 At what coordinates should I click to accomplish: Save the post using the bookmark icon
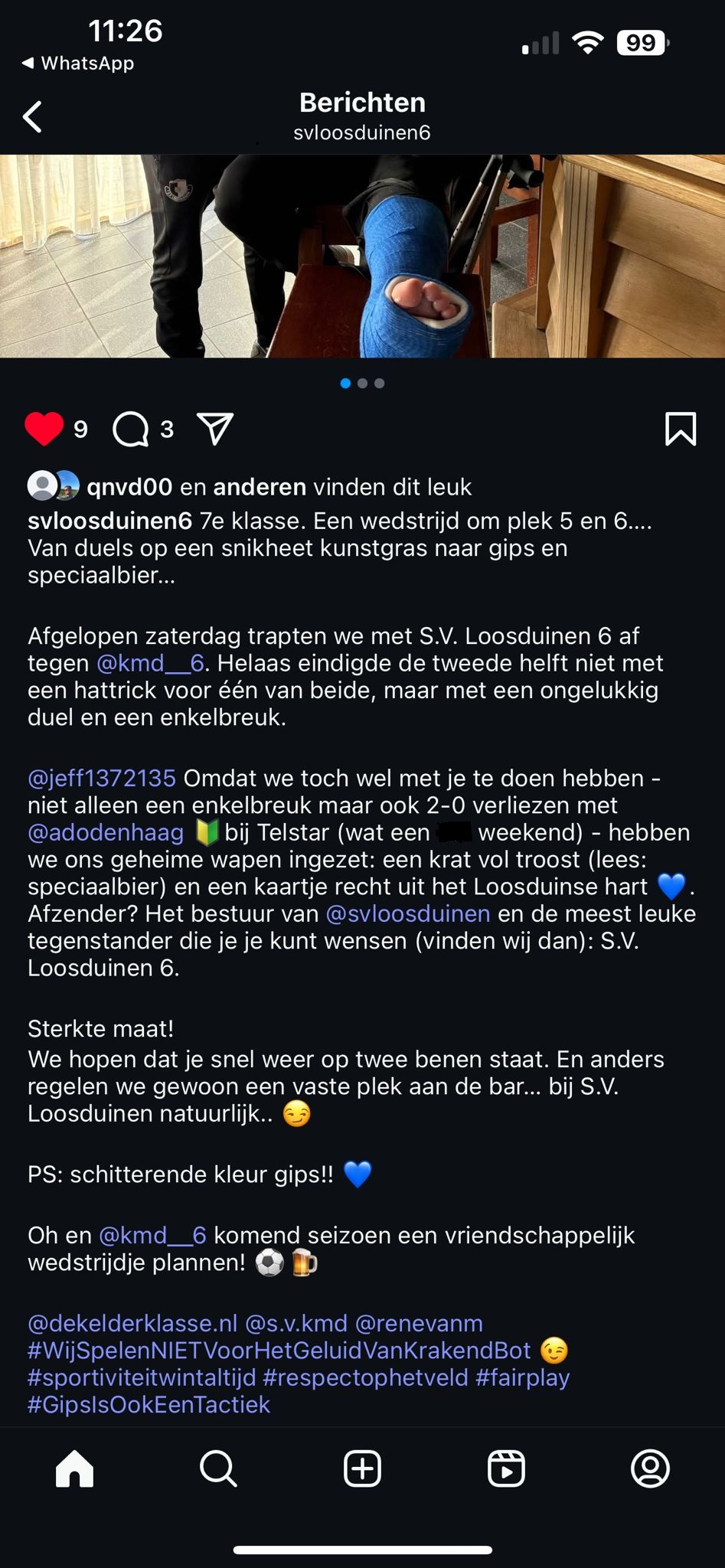pos(682,429)
